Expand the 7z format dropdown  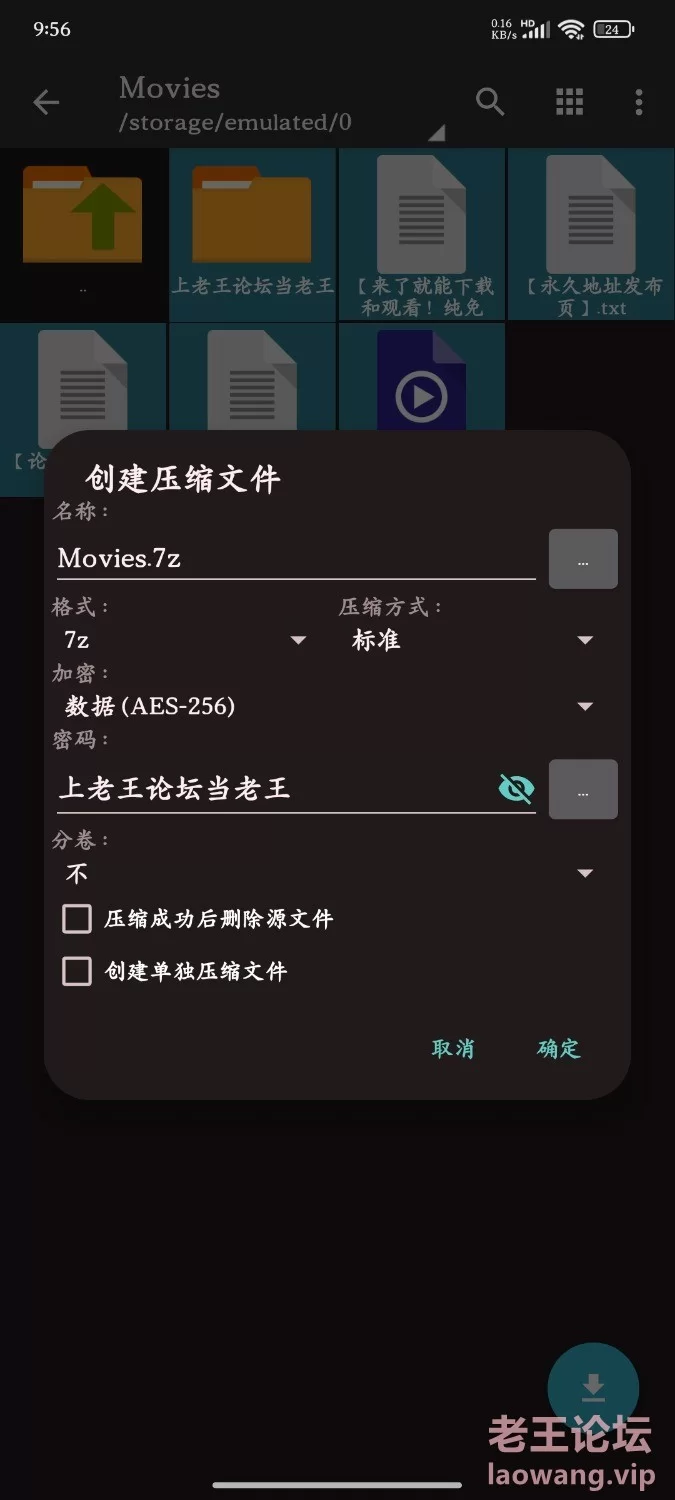184,640
